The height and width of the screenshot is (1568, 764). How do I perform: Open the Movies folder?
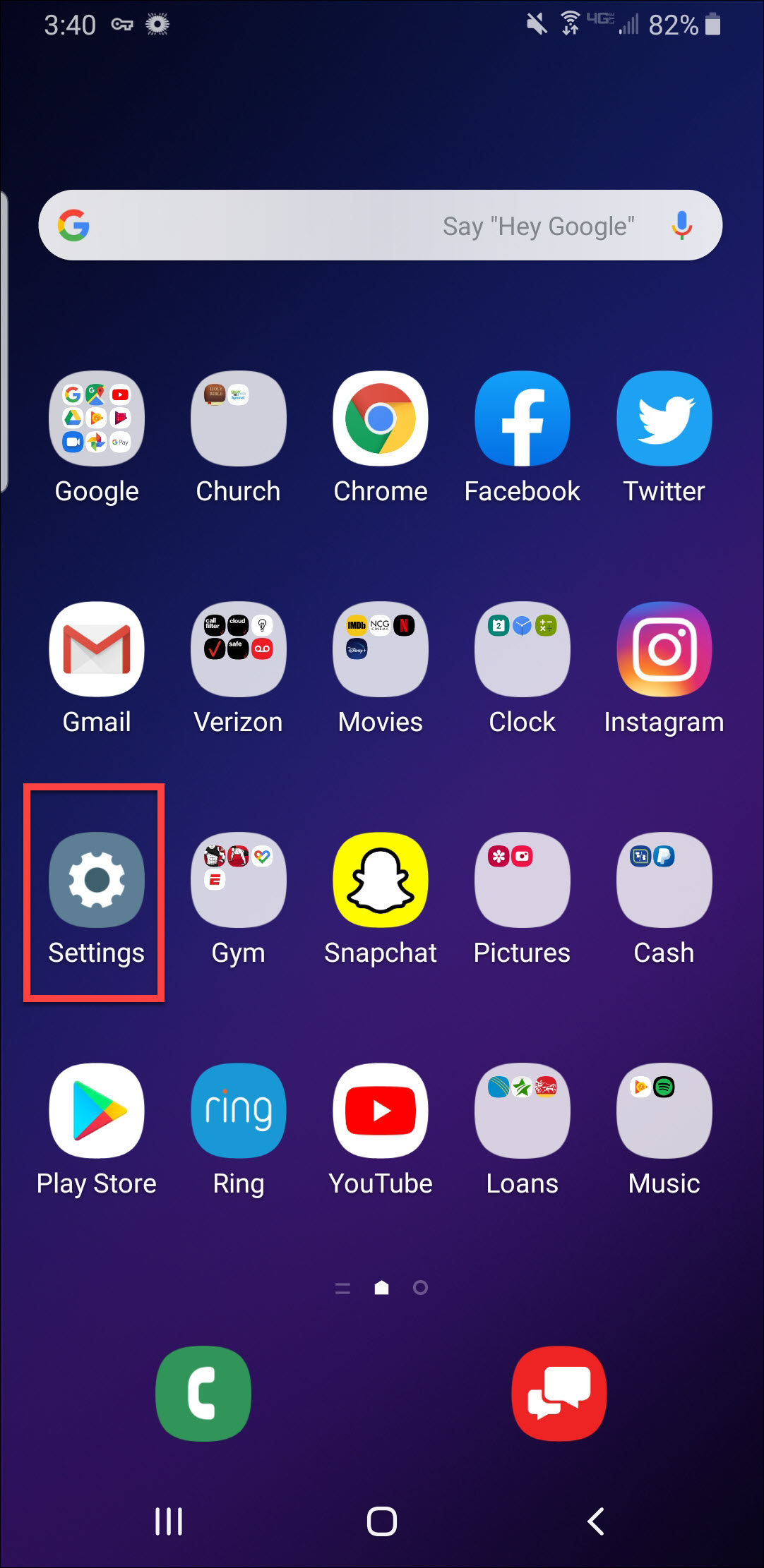(381, 649)
